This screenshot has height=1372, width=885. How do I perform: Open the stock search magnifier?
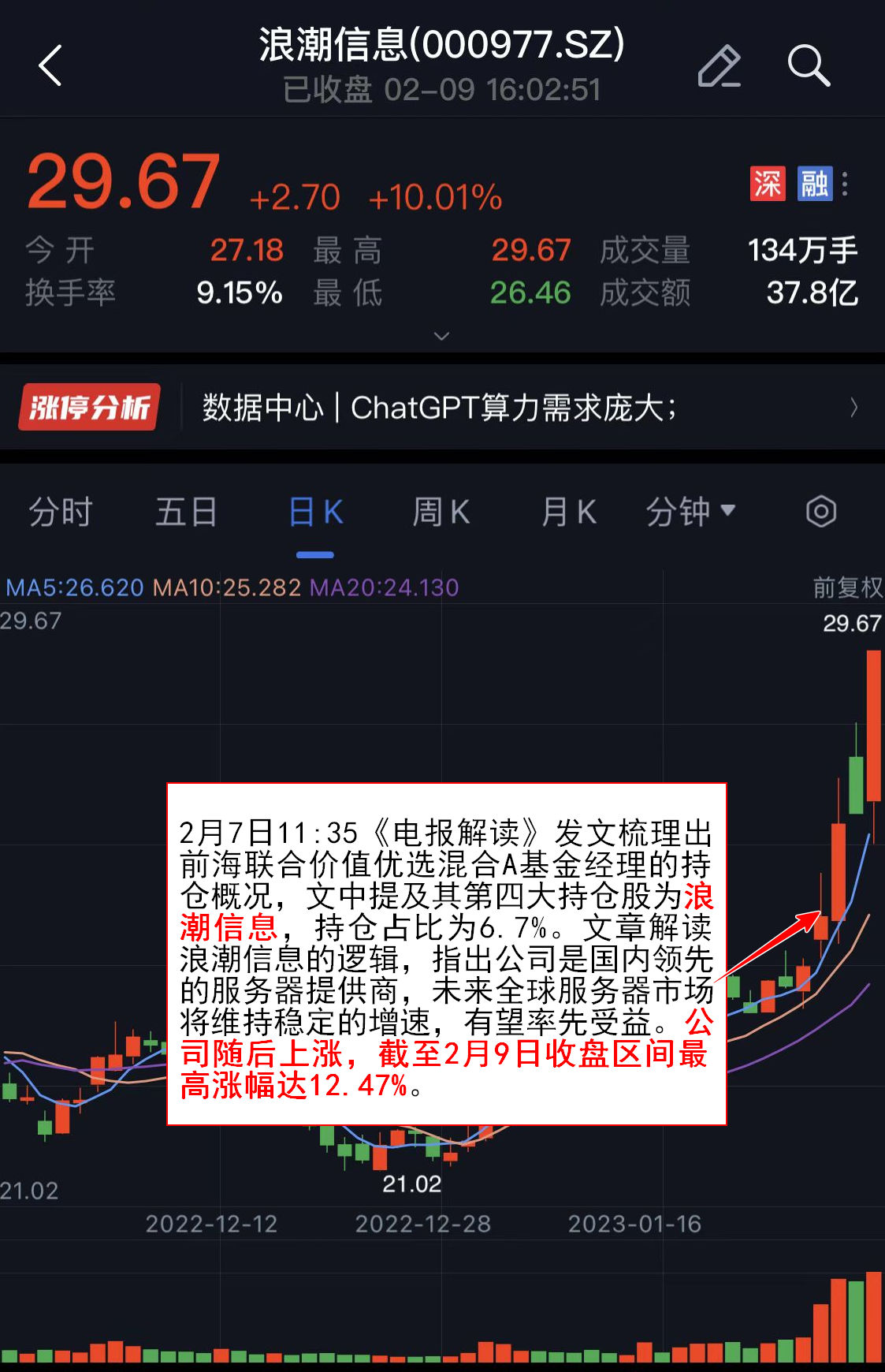809,65
